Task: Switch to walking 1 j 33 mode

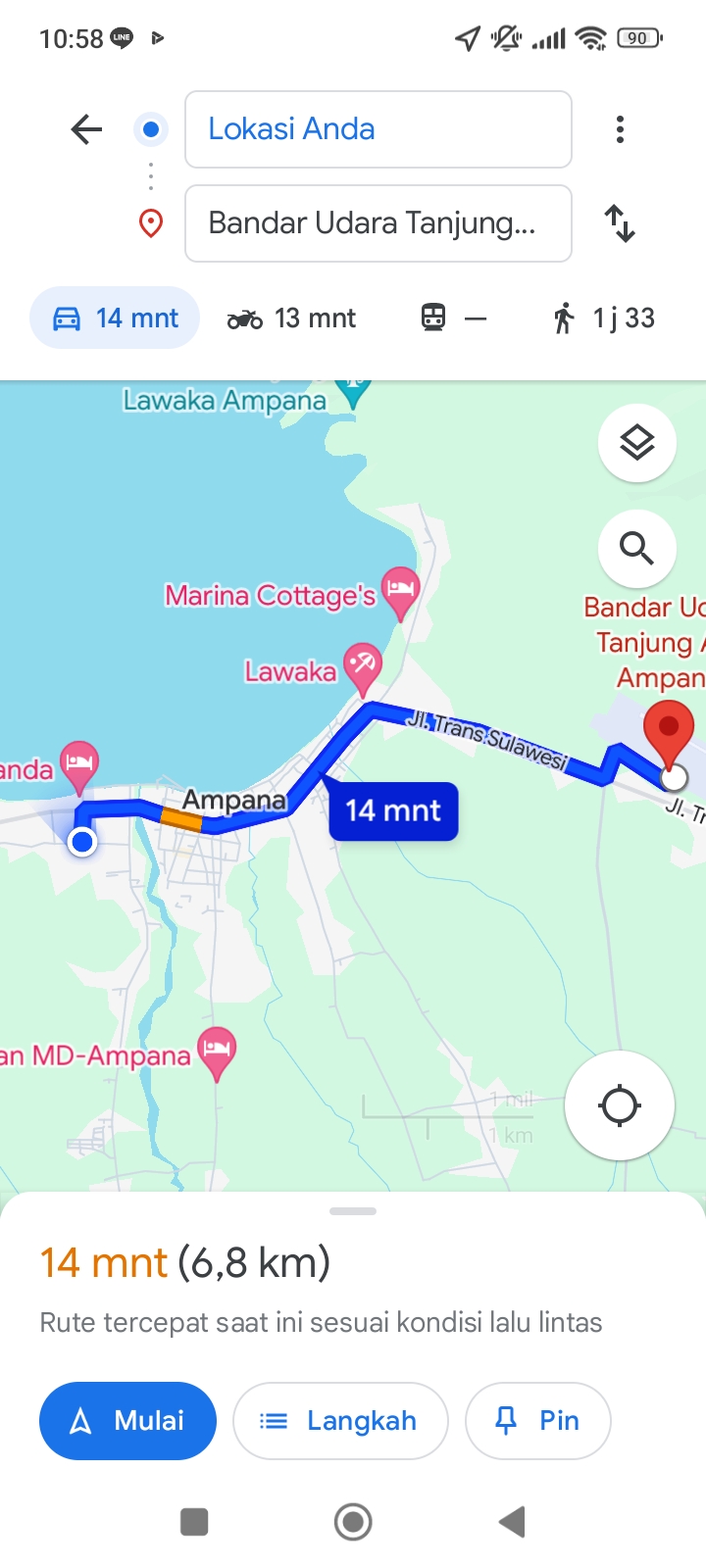Action: [x=604, y=318]
